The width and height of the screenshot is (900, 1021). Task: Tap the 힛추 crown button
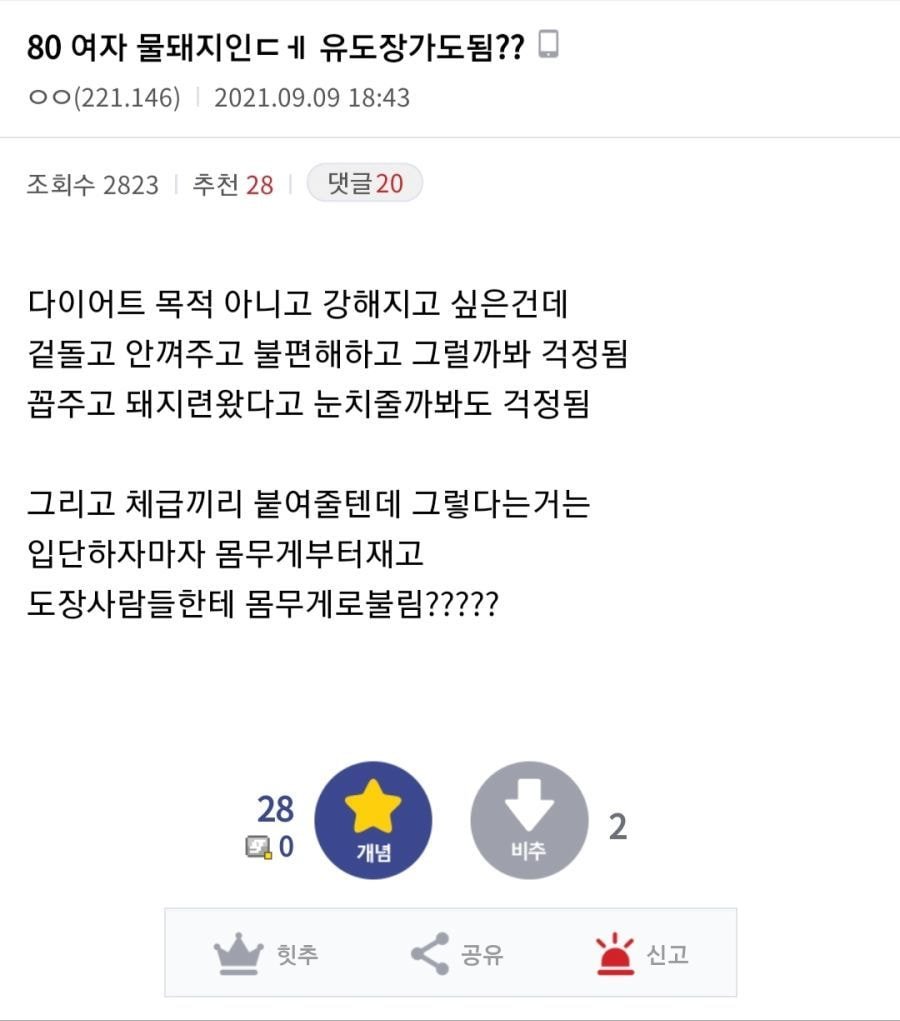coord(266,954)
